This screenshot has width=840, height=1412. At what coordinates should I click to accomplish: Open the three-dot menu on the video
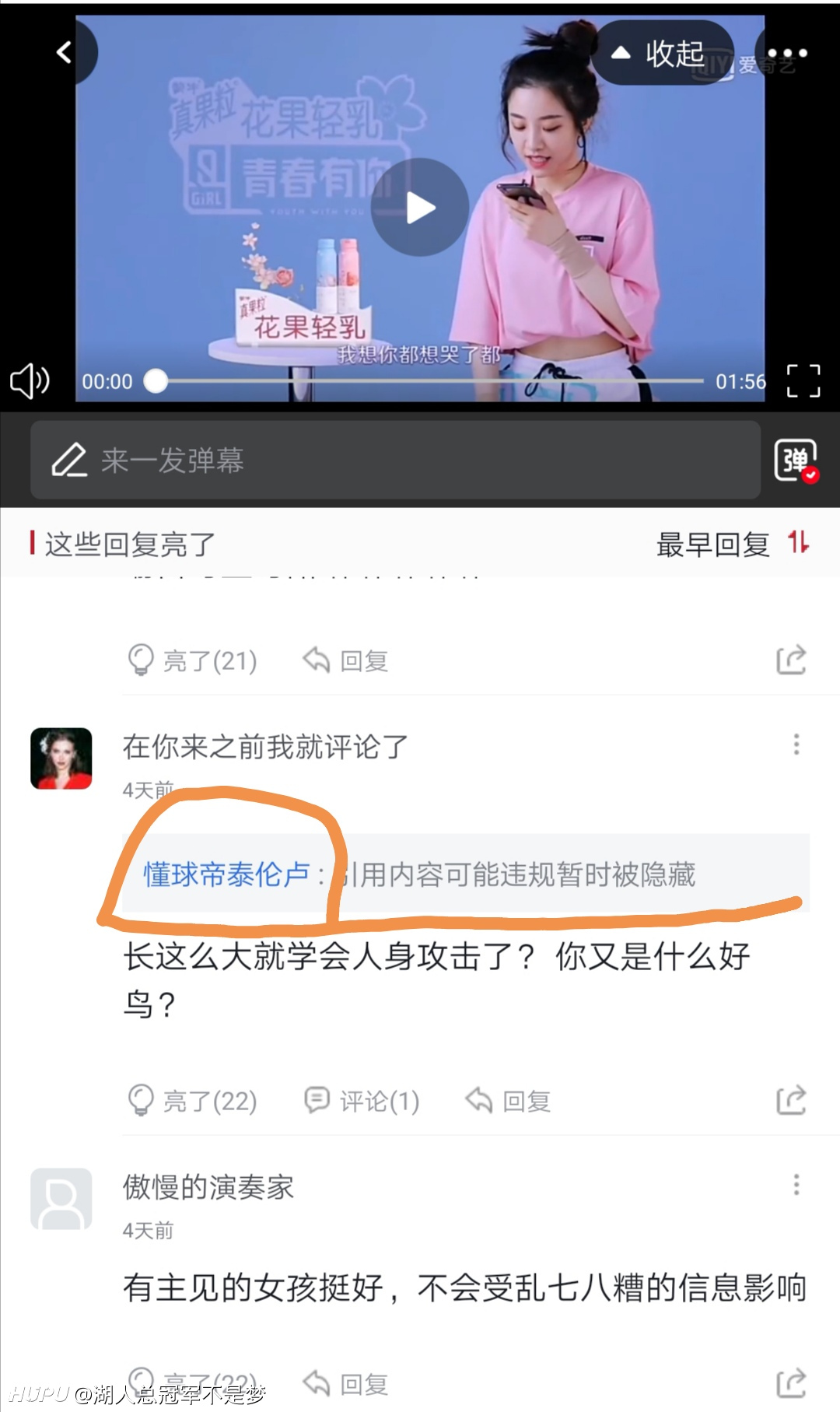[x=787, y=53]
